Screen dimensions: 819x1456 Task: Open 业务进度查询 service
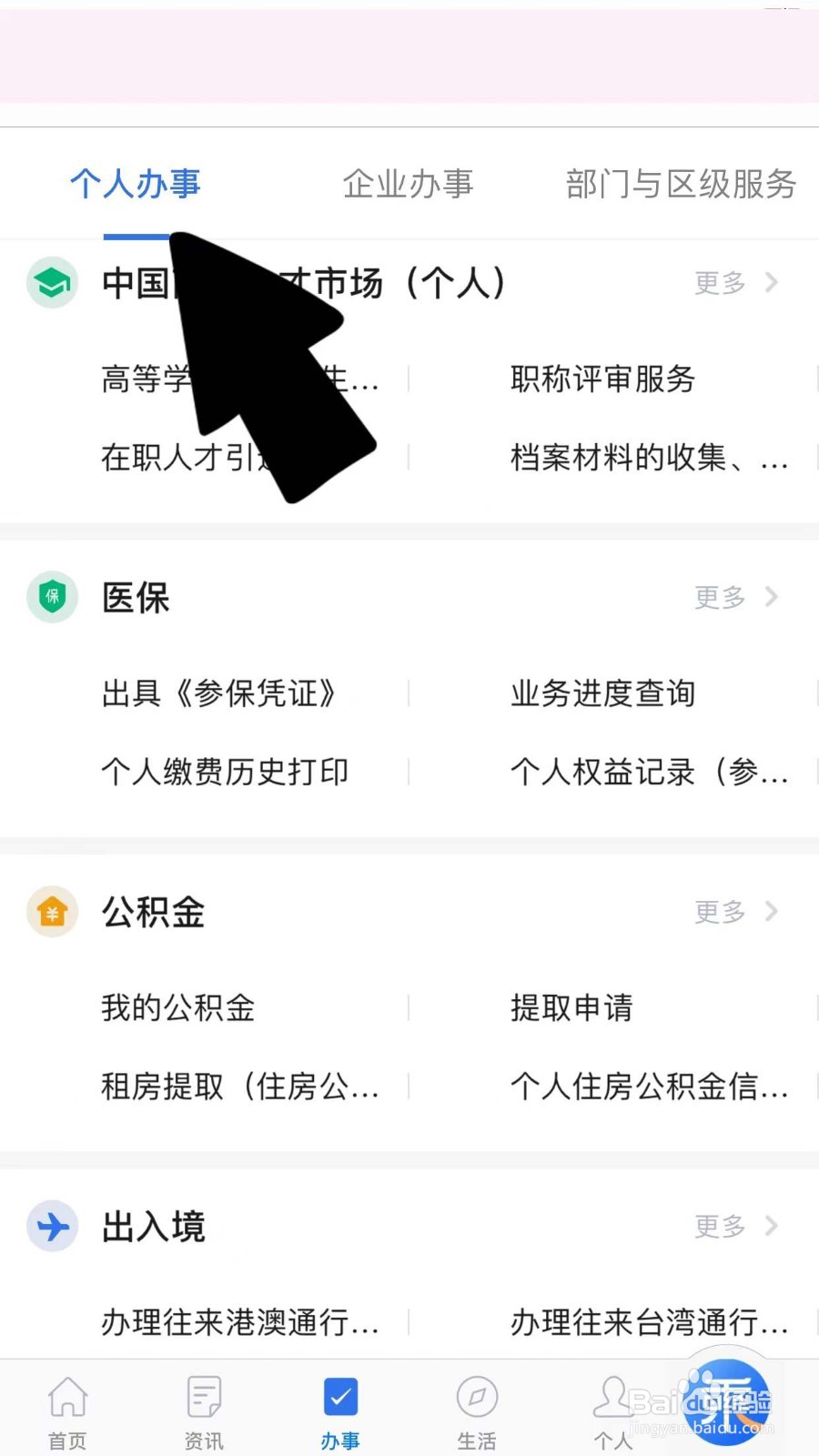(602, 693)
